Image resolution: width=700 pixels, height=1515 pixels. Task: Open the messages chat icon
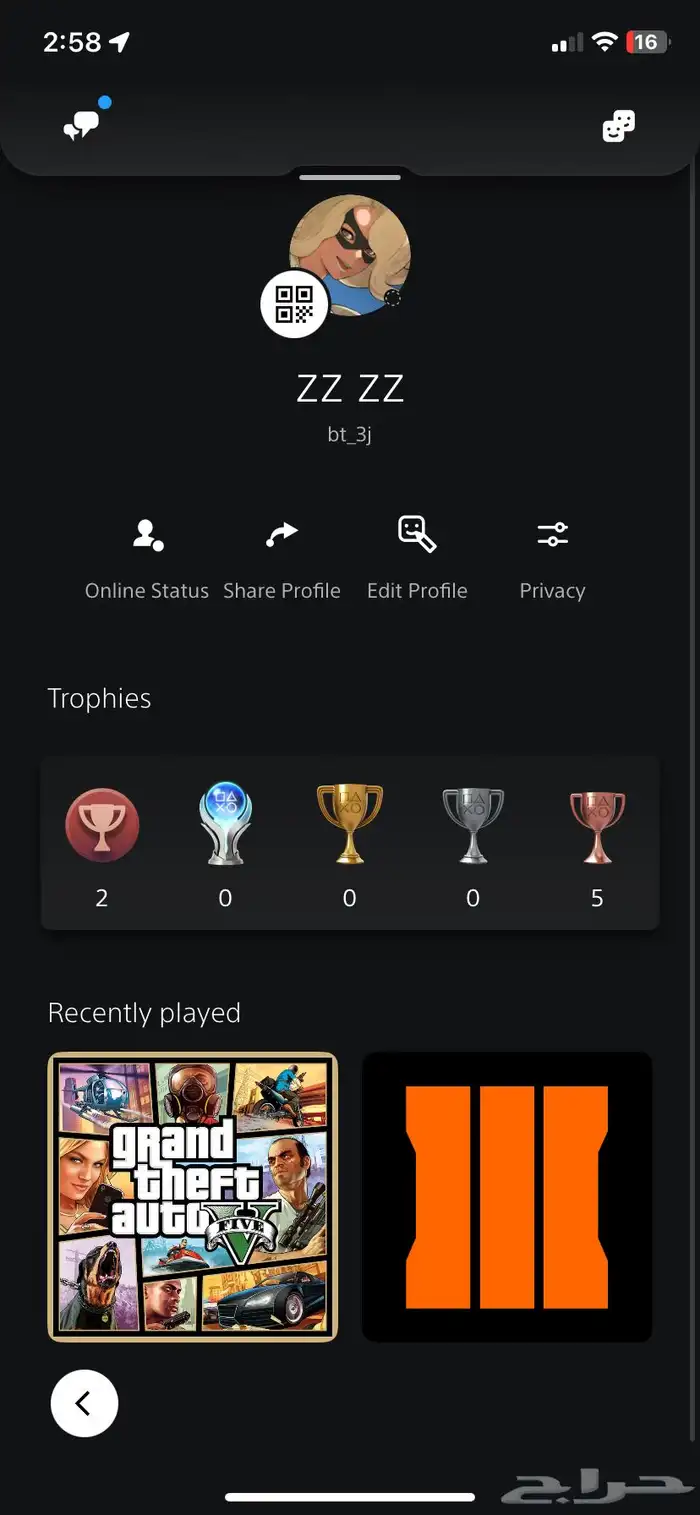point(81,126)
